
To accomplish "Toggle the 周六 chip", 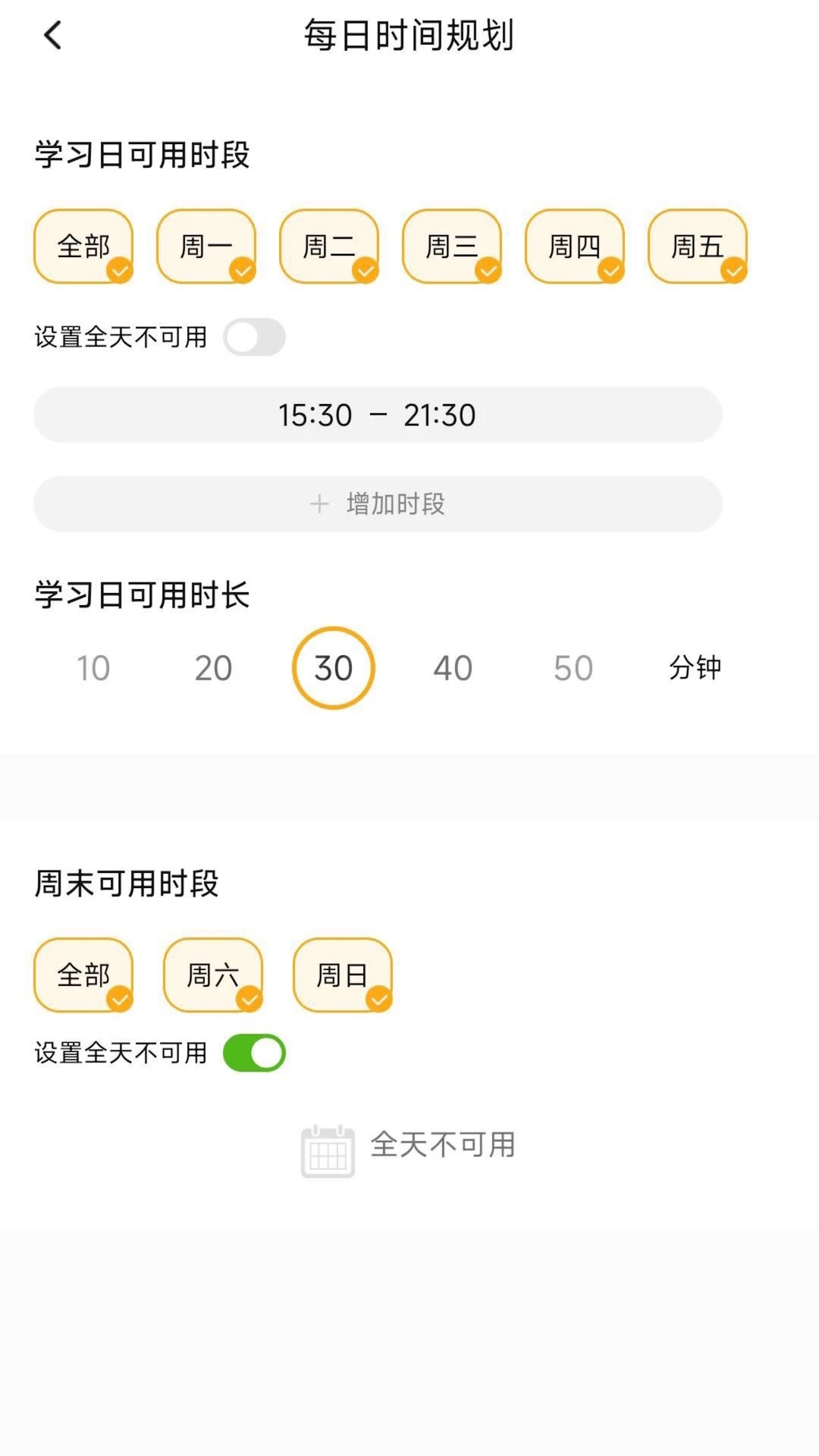I will click(213, 975).
